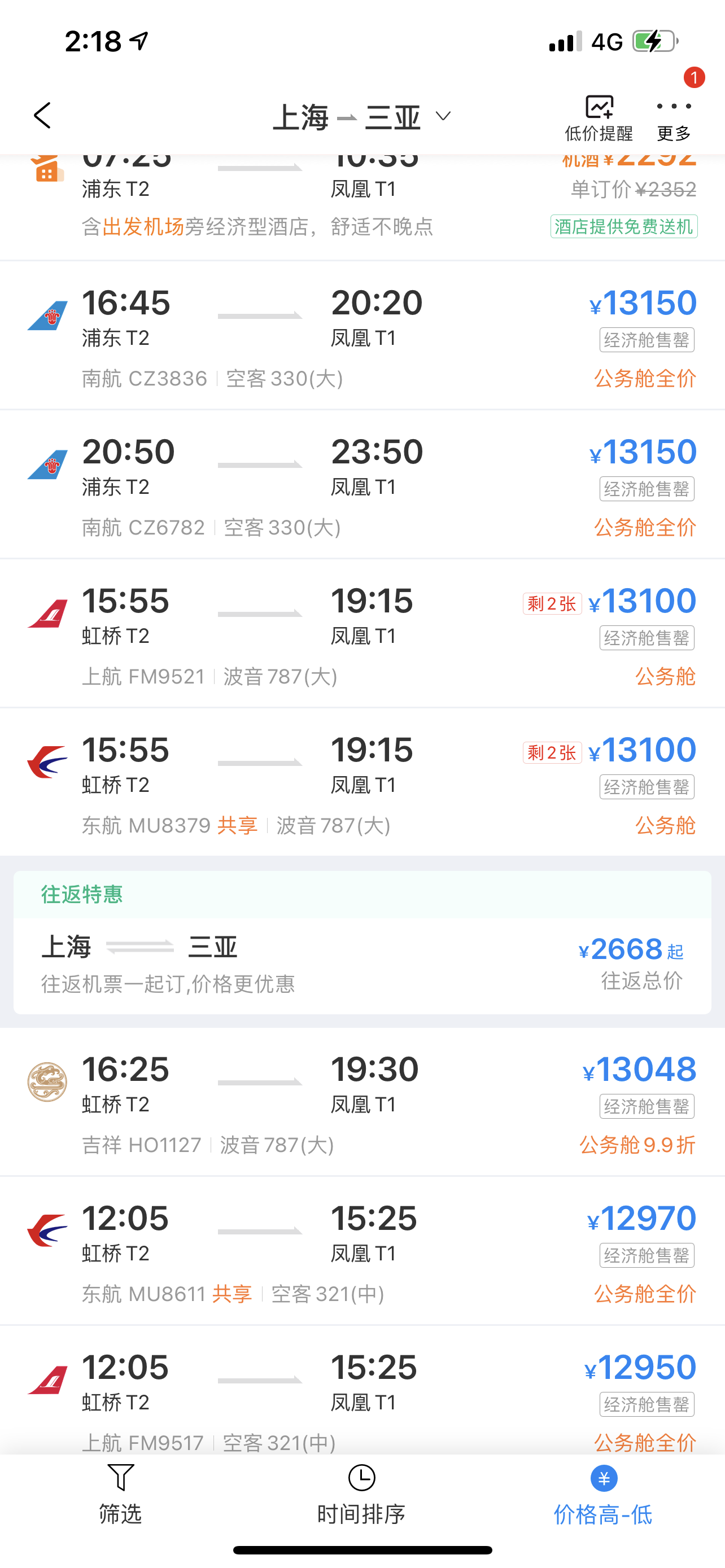The height and width of the screenshot is (1568, 725).
Task: Select 南航 CZ6782 flight at 20:50
Action: tap(361, 485)
